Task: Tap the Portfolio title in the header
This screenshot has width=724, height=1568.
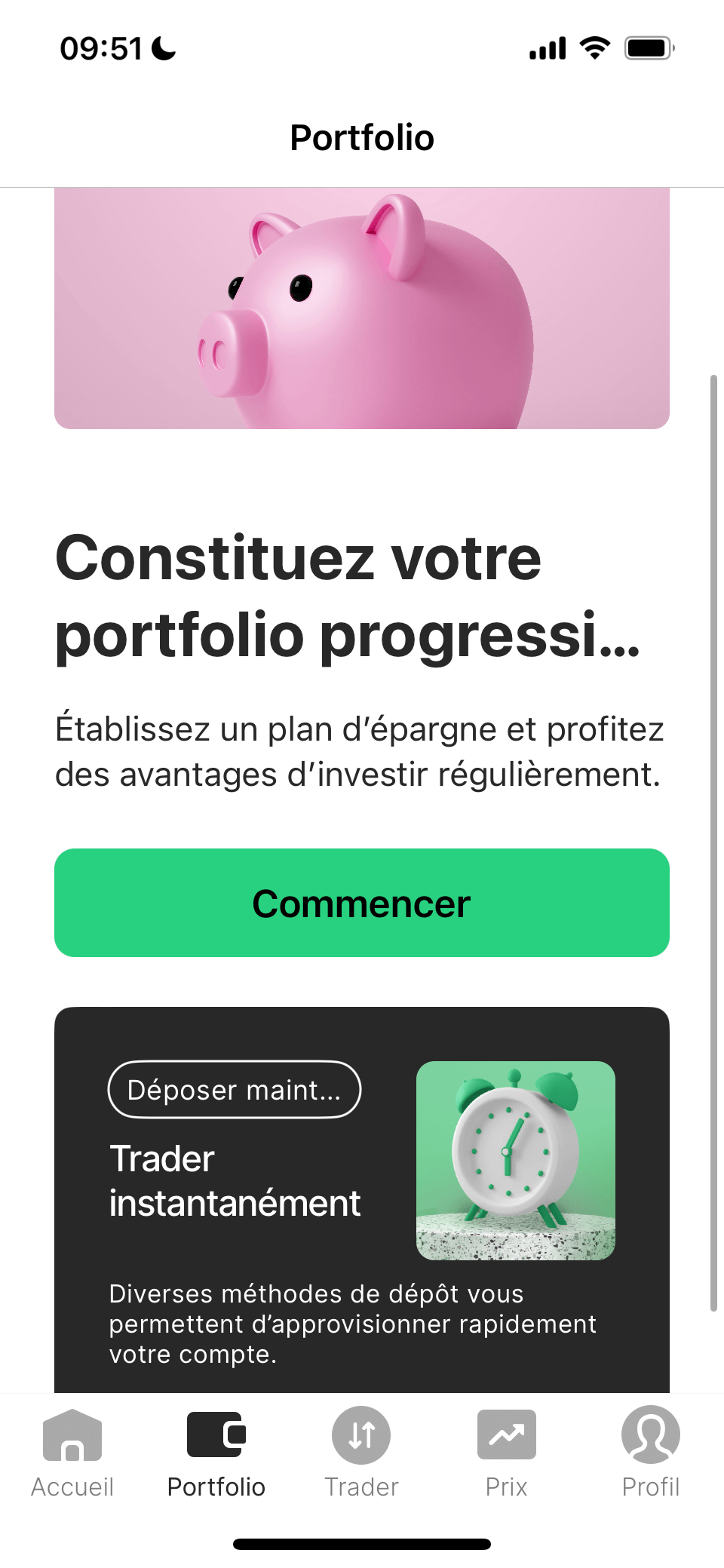Action: (362, 138)
